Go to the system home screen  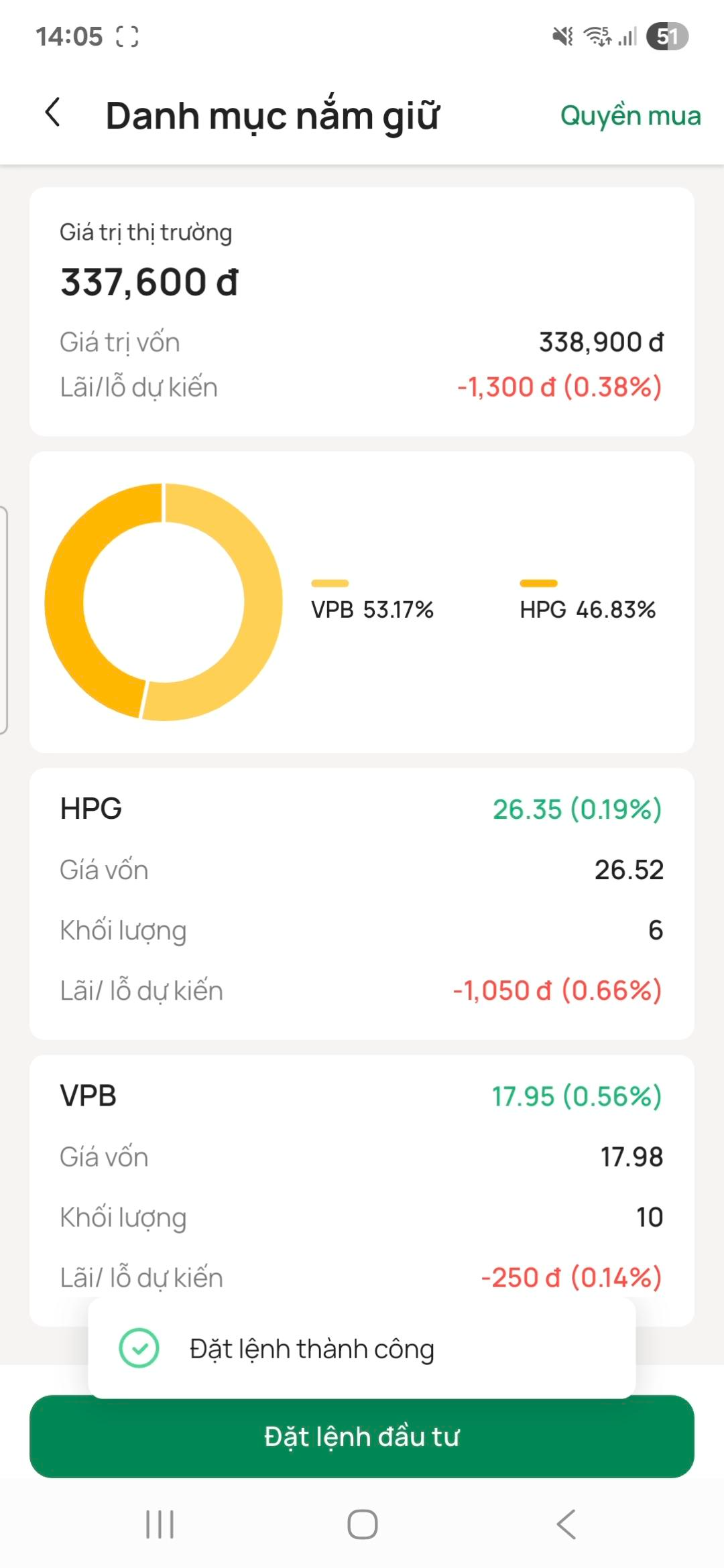pos(362,1525)
